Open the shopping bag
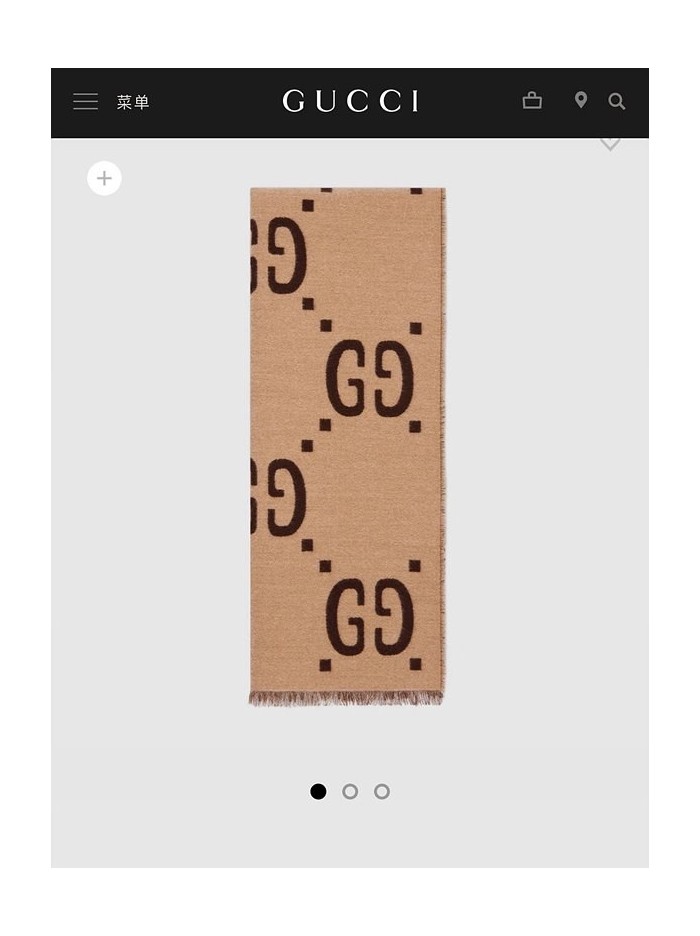 (x=532, y=100)
